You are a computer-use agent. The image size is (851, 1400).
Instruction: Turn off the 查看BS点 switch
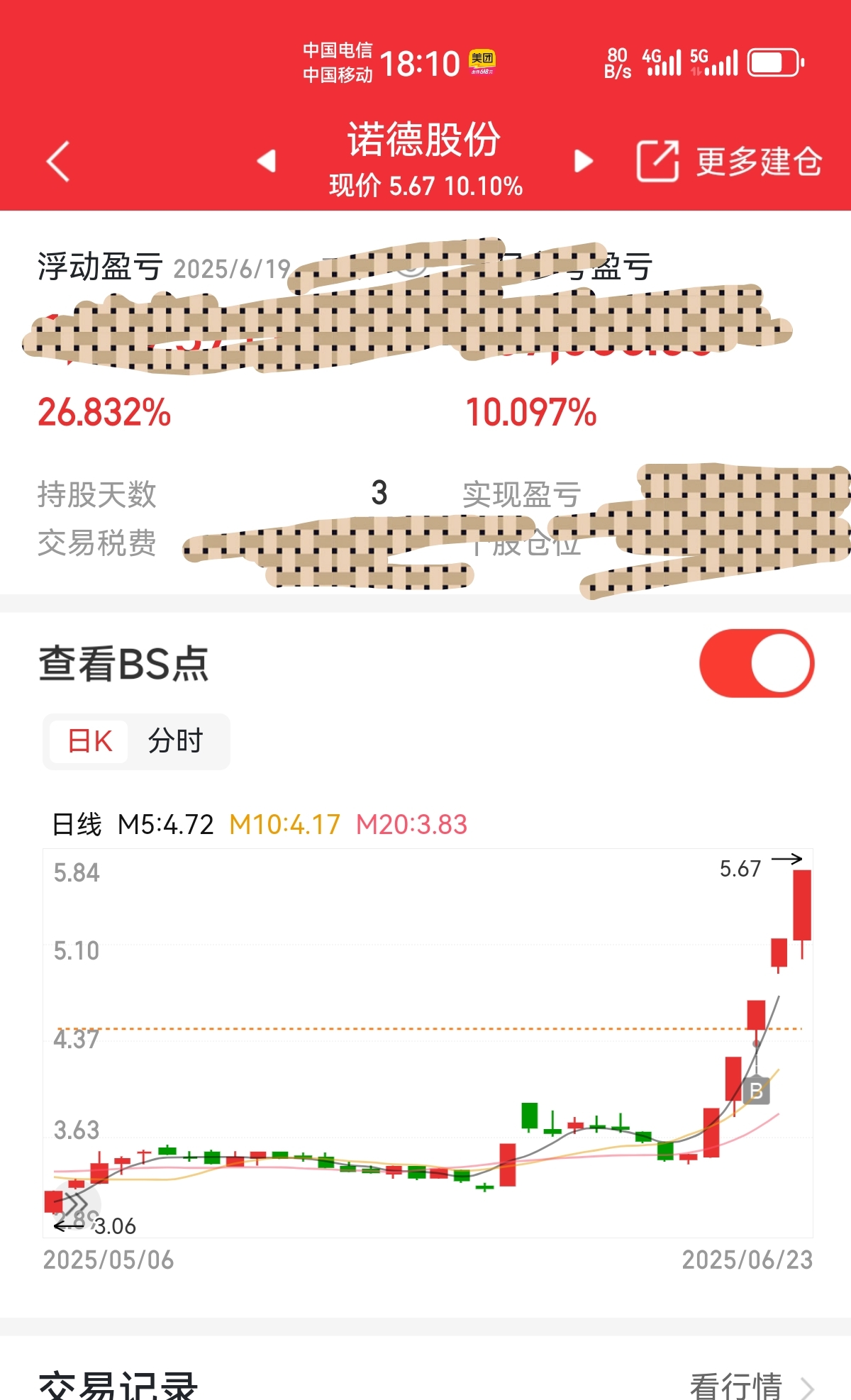coord(756,663)
